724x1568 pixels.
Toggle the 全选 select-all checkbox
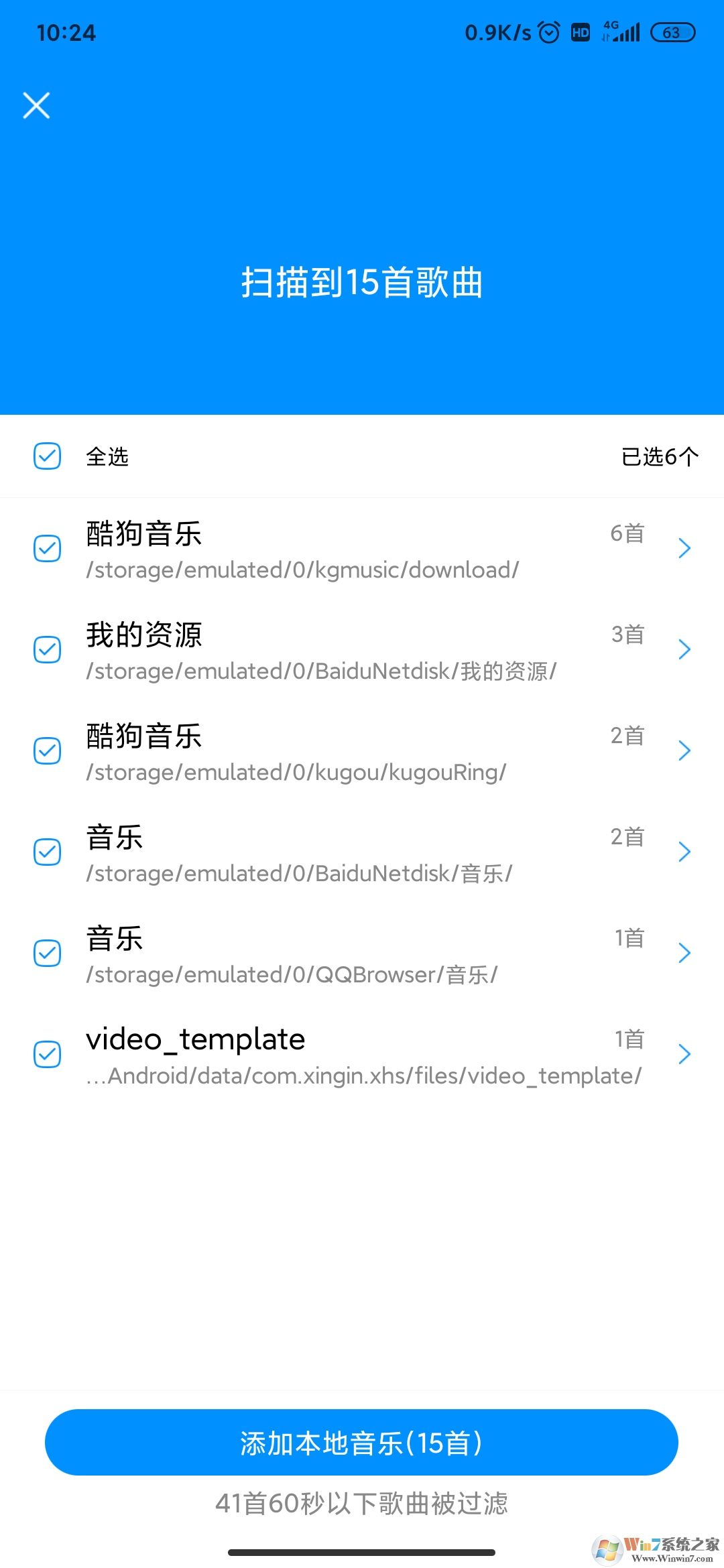pyautogui.click(x=47, y=456)
